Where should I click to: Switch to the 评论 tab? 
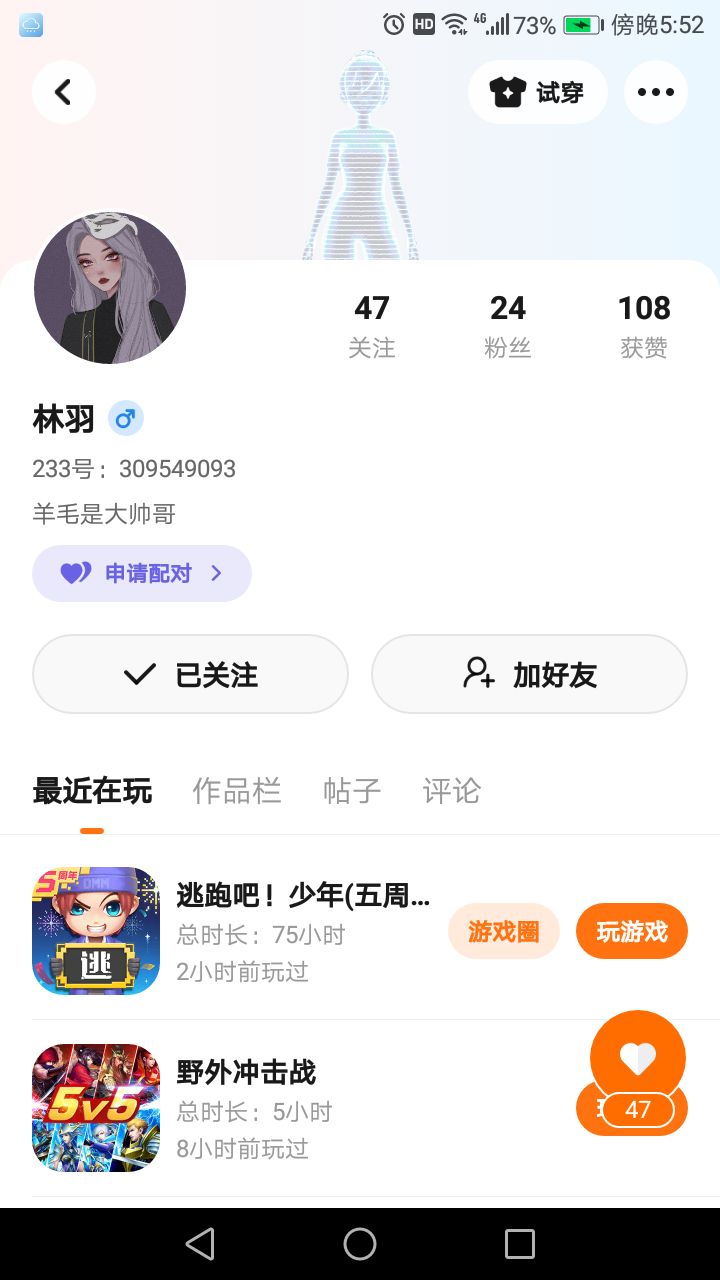pyautogui.click(x=451, y=791)
